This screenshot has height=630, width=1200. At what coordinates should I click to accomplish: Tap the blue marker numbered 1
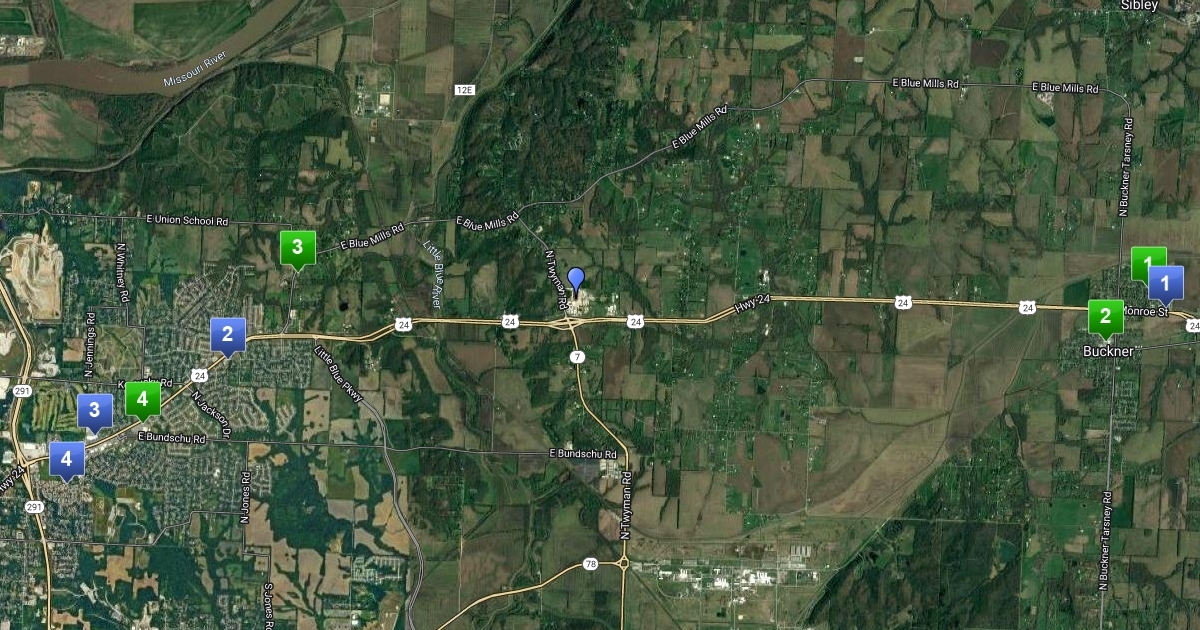pyautogui.click(x=1166, y=282)
